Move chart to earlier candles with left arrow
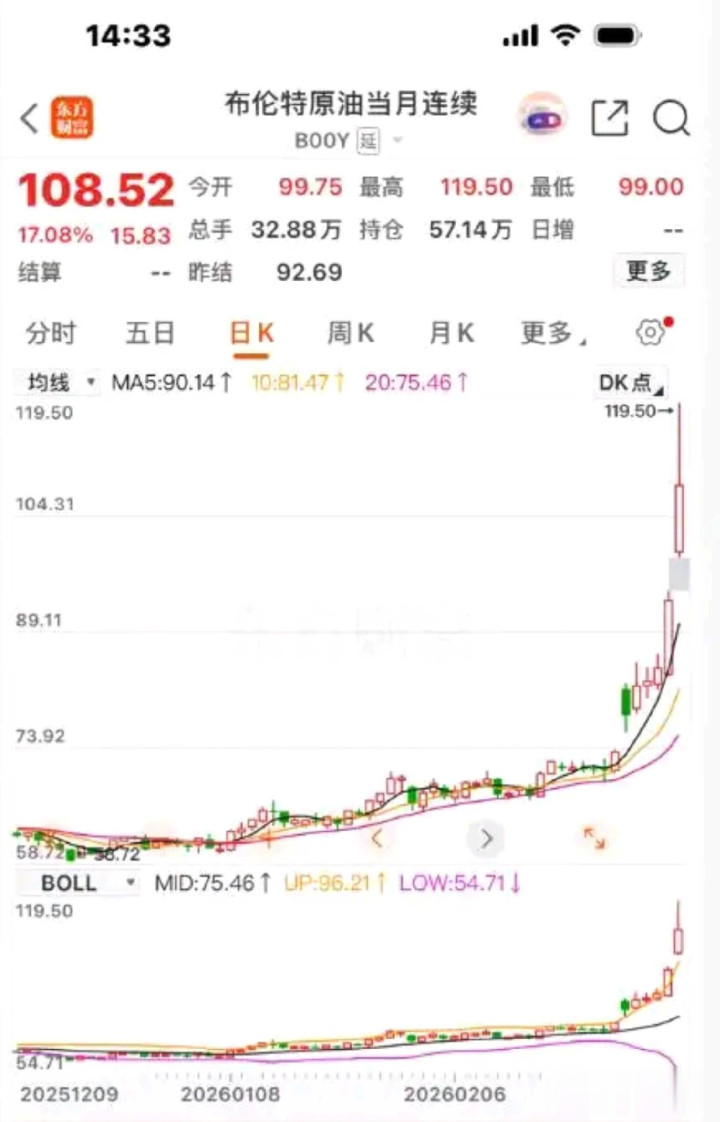Screen dimensions: 720x1122 [377, 838]
